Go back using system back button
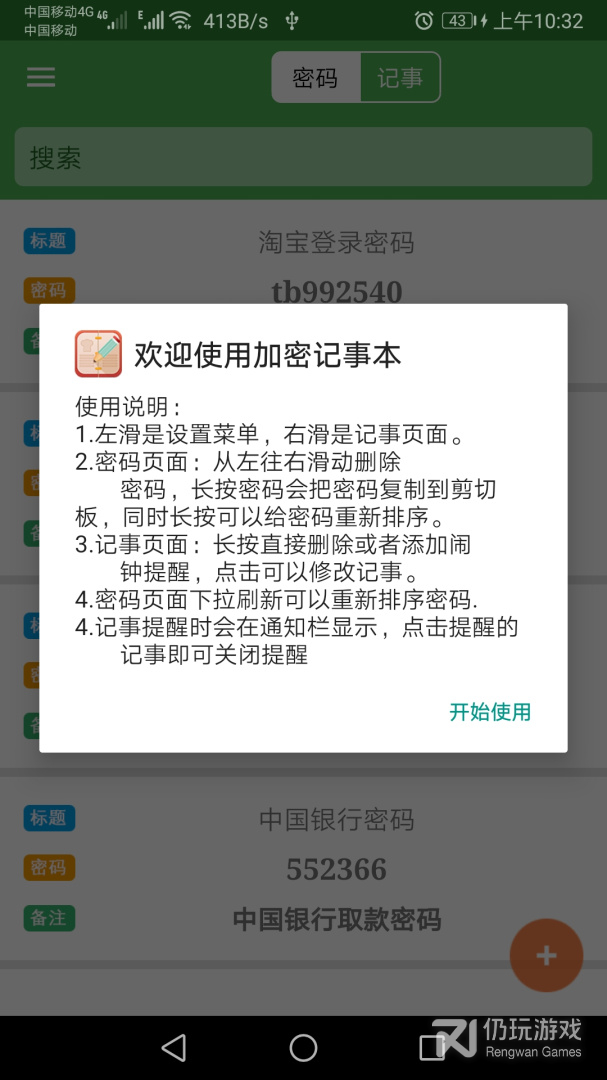Viewport: 607px width, 1080px height. click(174, 1047)
